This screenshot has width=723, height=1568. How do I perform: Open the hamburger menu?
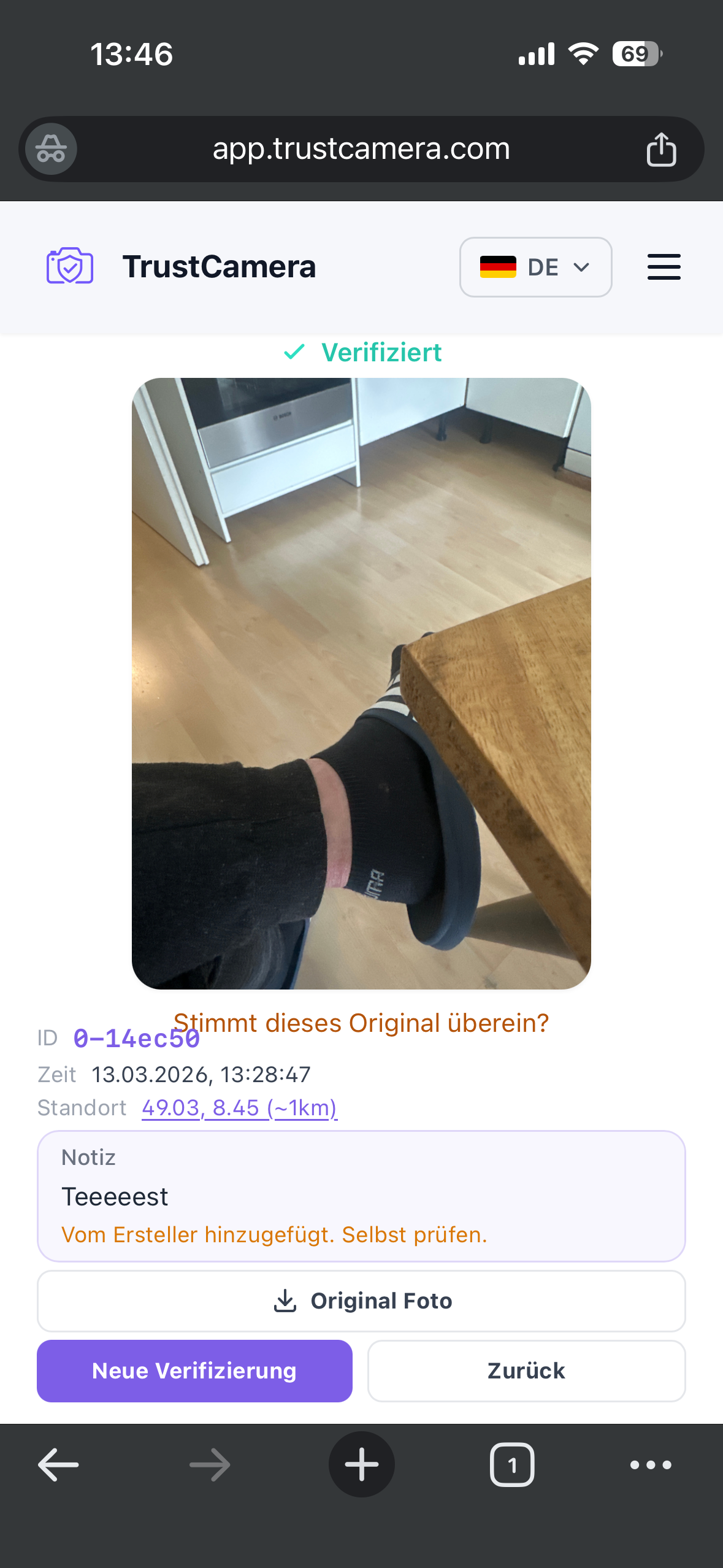(664, 267)
